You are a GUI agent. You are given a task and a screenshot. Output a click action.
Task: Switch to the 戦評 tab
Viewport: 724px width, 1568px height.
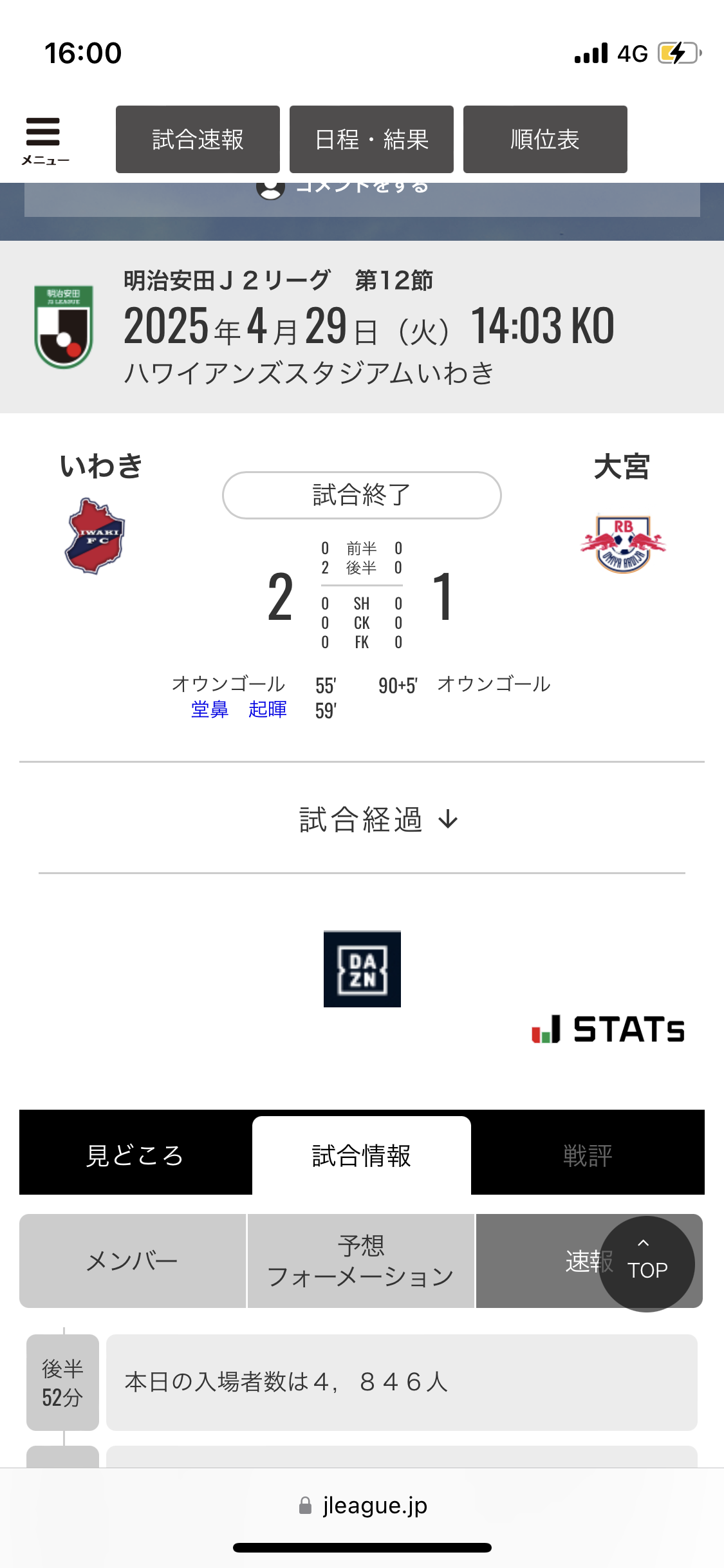click(587, 1155)
